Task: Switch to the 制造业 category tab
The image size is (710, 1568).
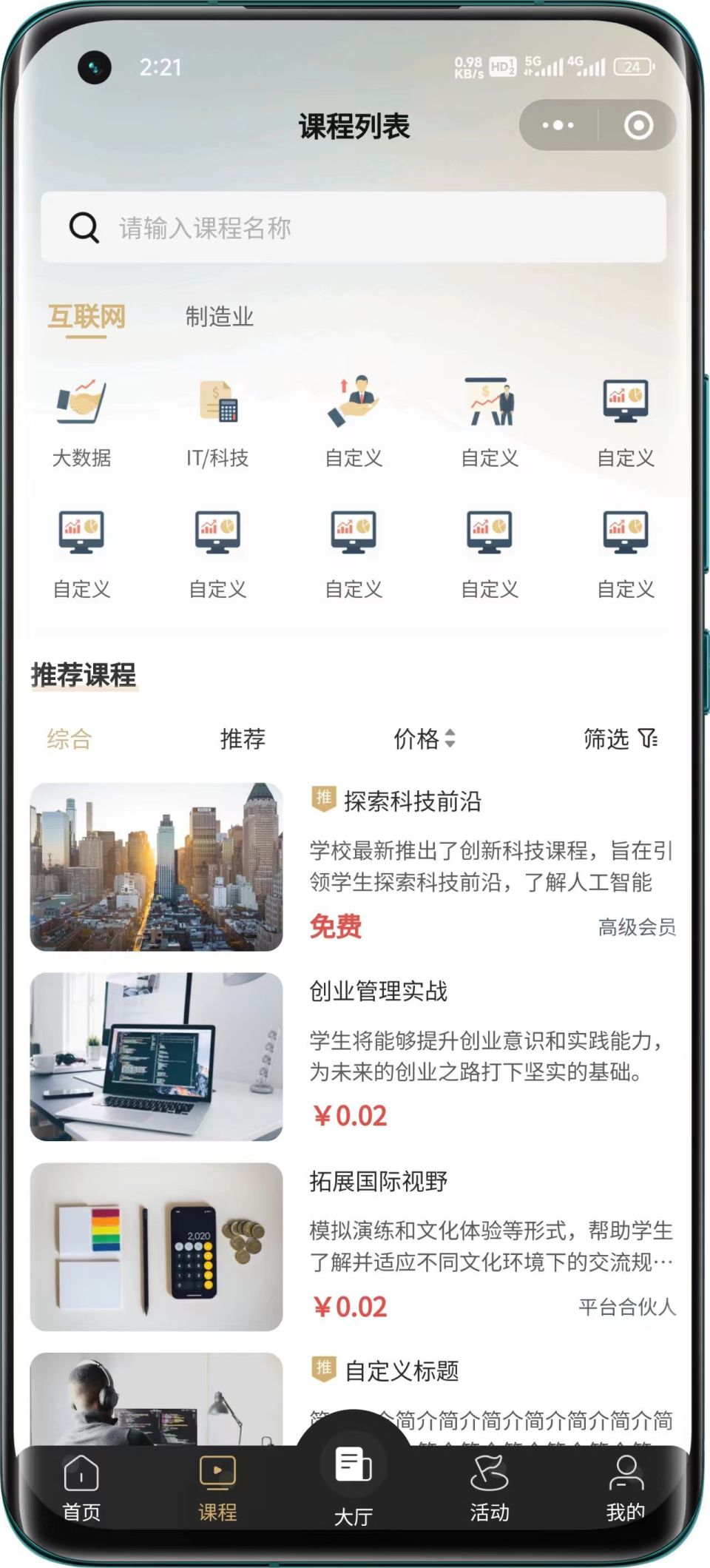Action: pyautogui.click(x=219, y=317)
